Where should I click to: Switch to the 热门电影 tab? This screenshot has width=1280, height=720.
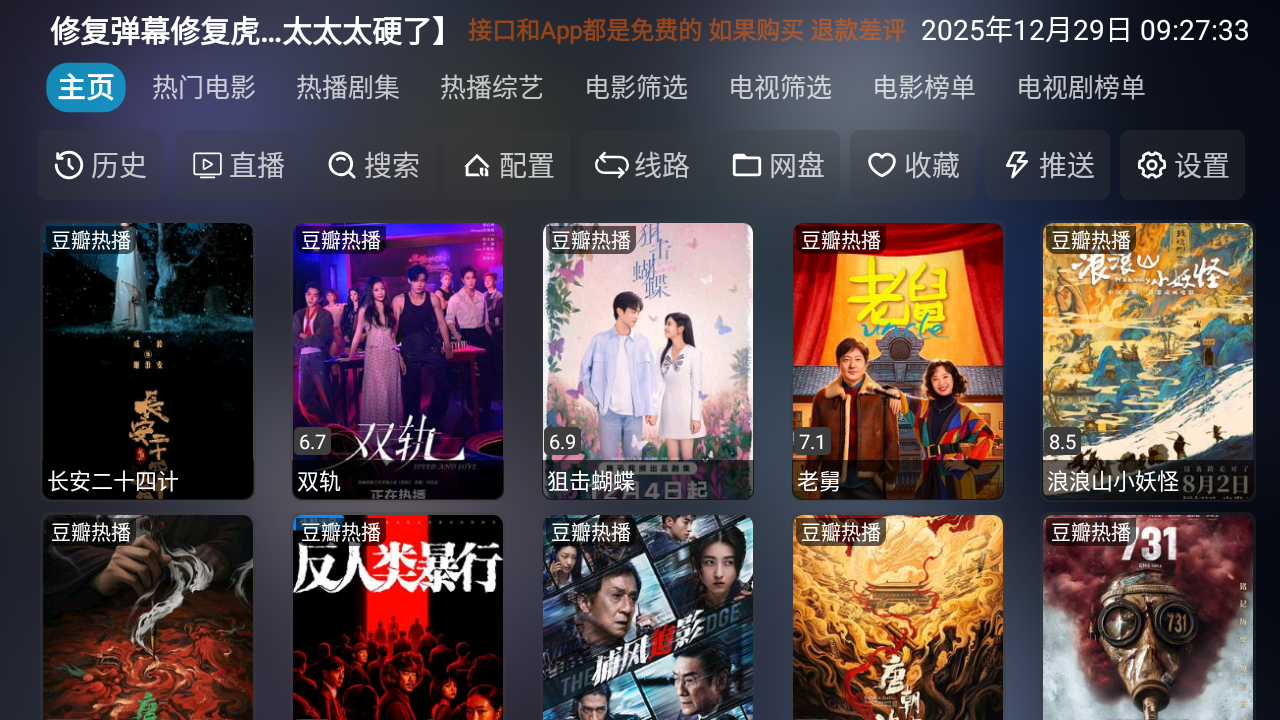pos(204,88)
